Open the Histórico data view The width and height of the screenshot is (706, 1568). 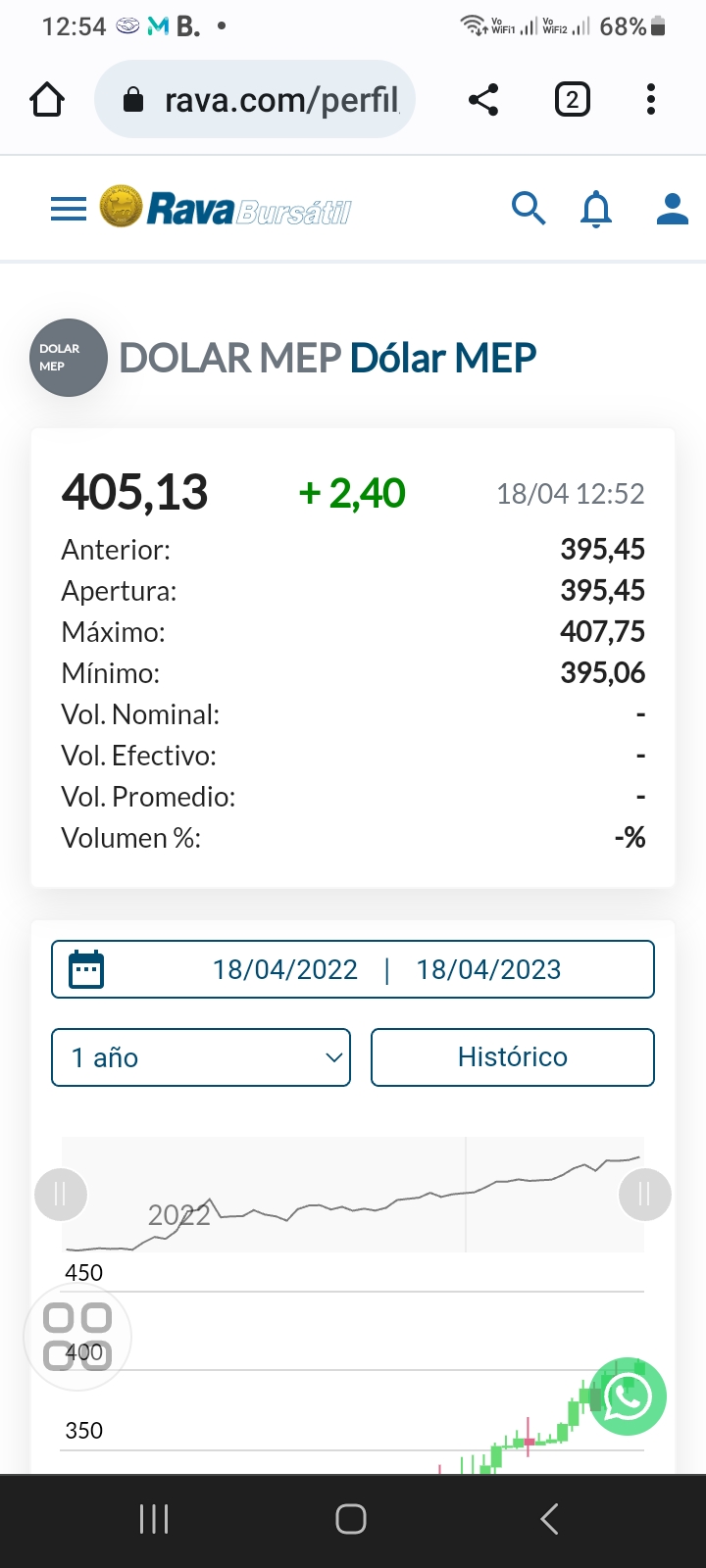[512, 1057]
